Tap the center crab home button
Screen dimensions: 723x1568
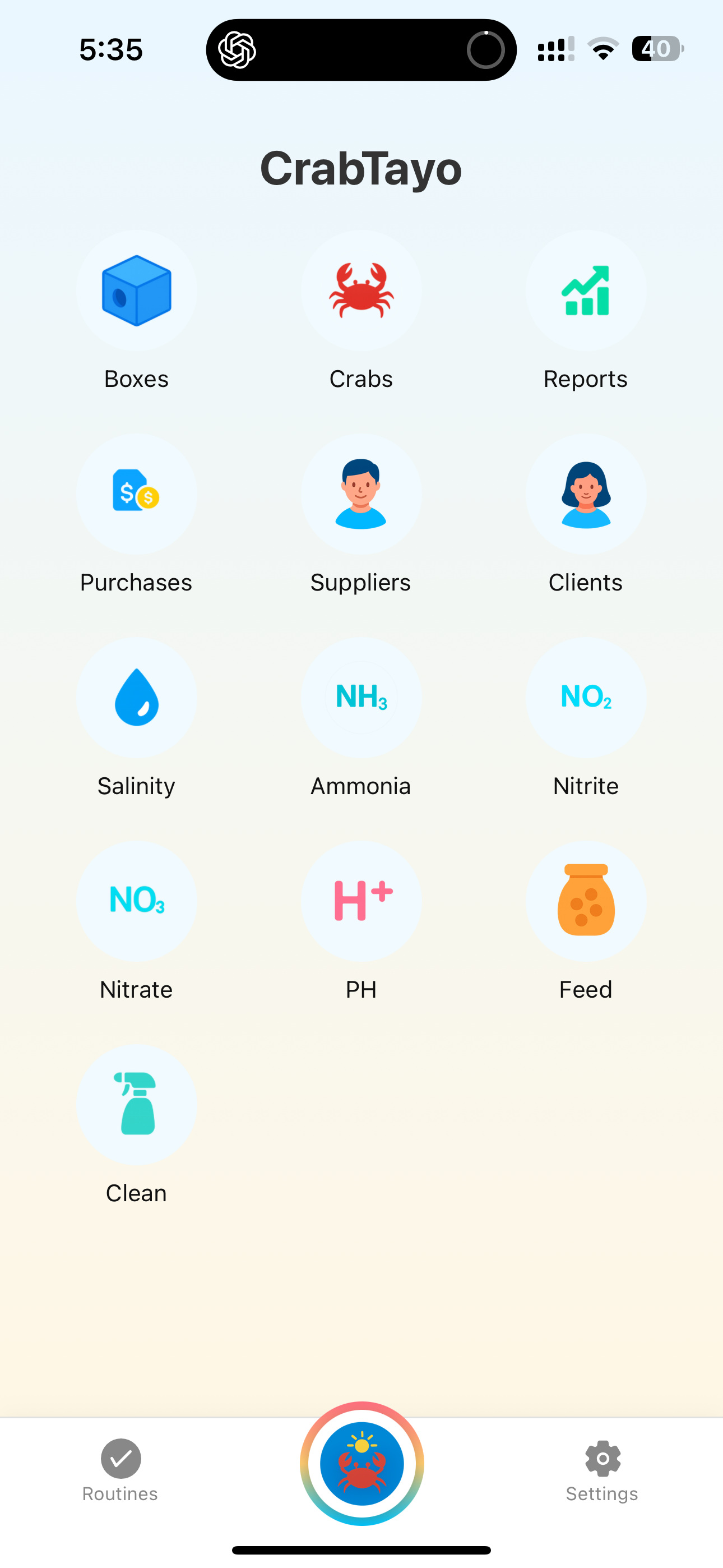click(361, 1463)
